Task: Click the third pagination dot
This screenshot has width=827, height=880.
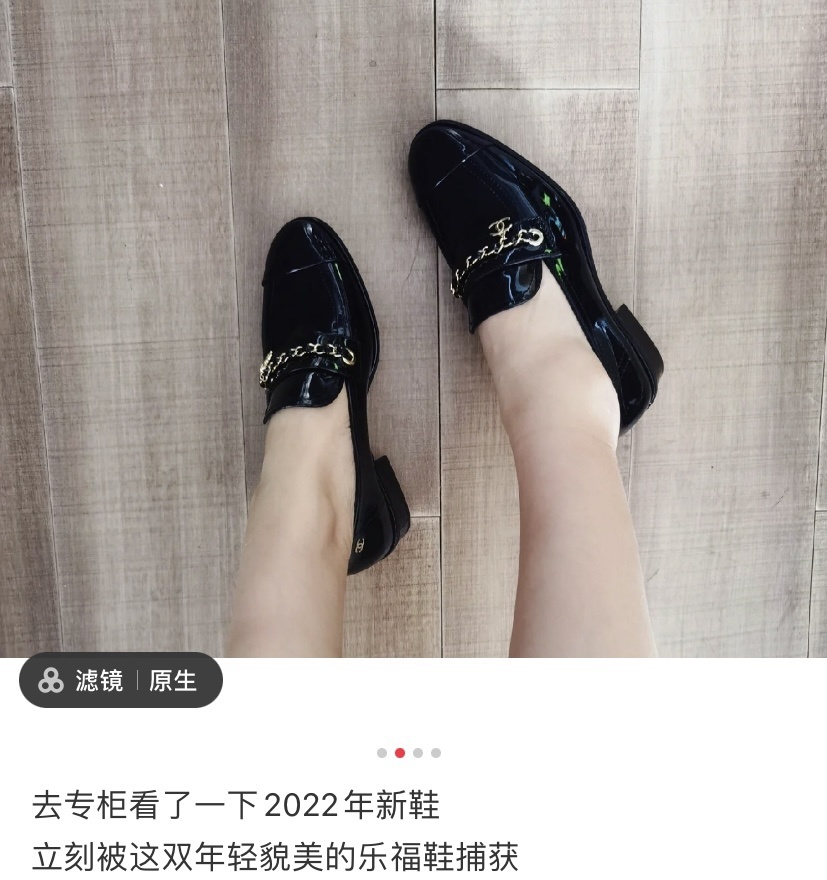Action: click(x=418, y=753)
